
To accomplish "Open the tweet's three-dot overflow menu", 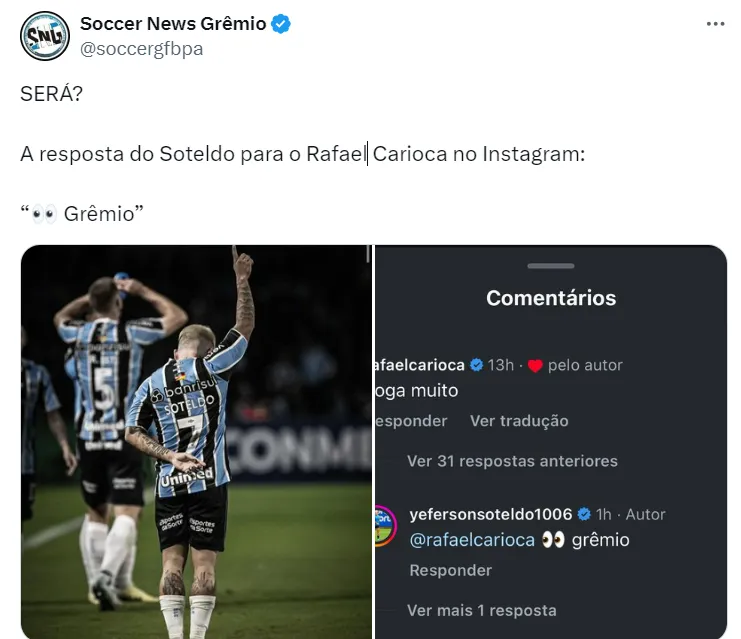I will tap(715, 25).
